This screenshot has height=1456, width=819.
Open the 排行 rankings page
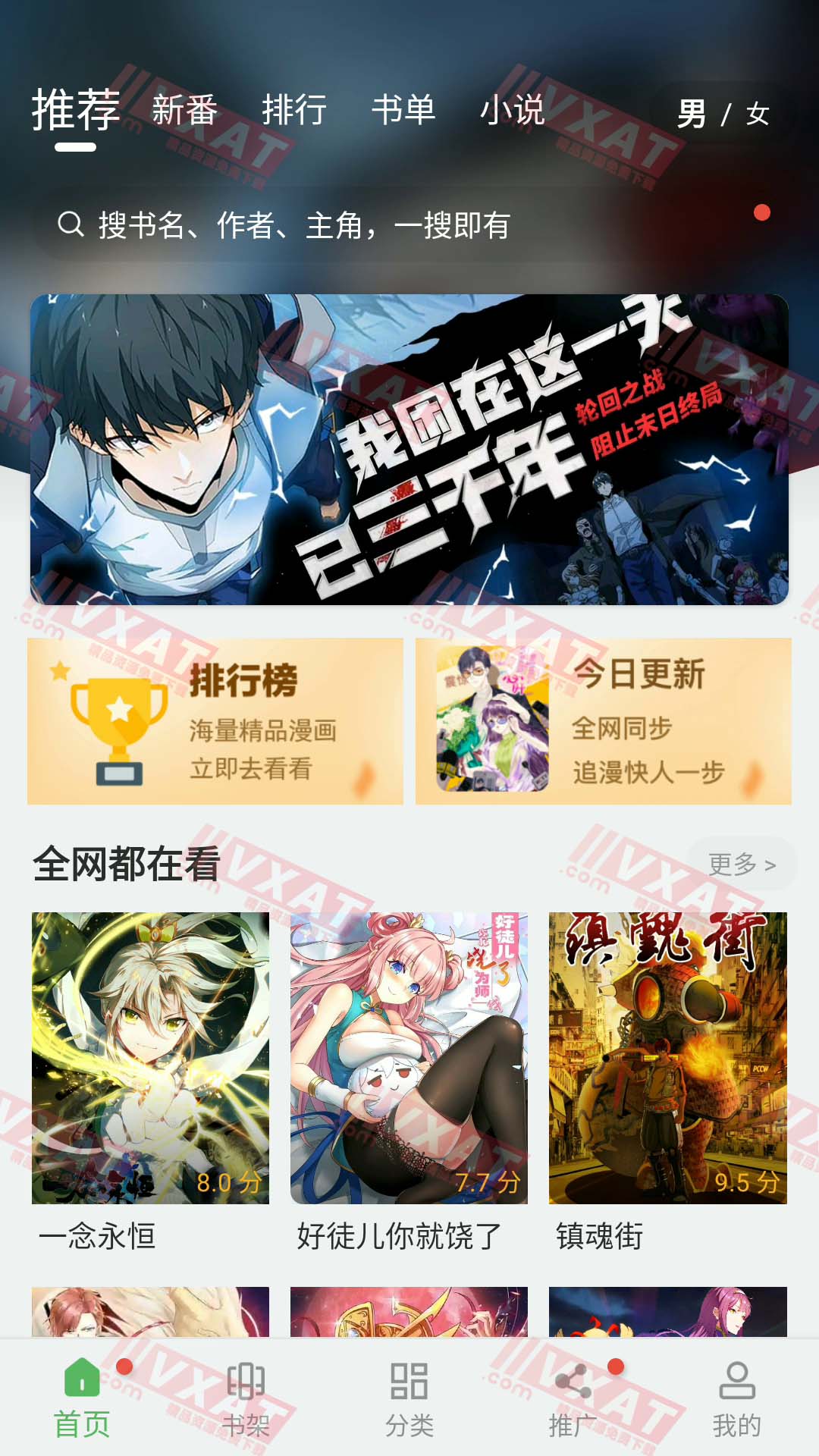tap(294, 112)
